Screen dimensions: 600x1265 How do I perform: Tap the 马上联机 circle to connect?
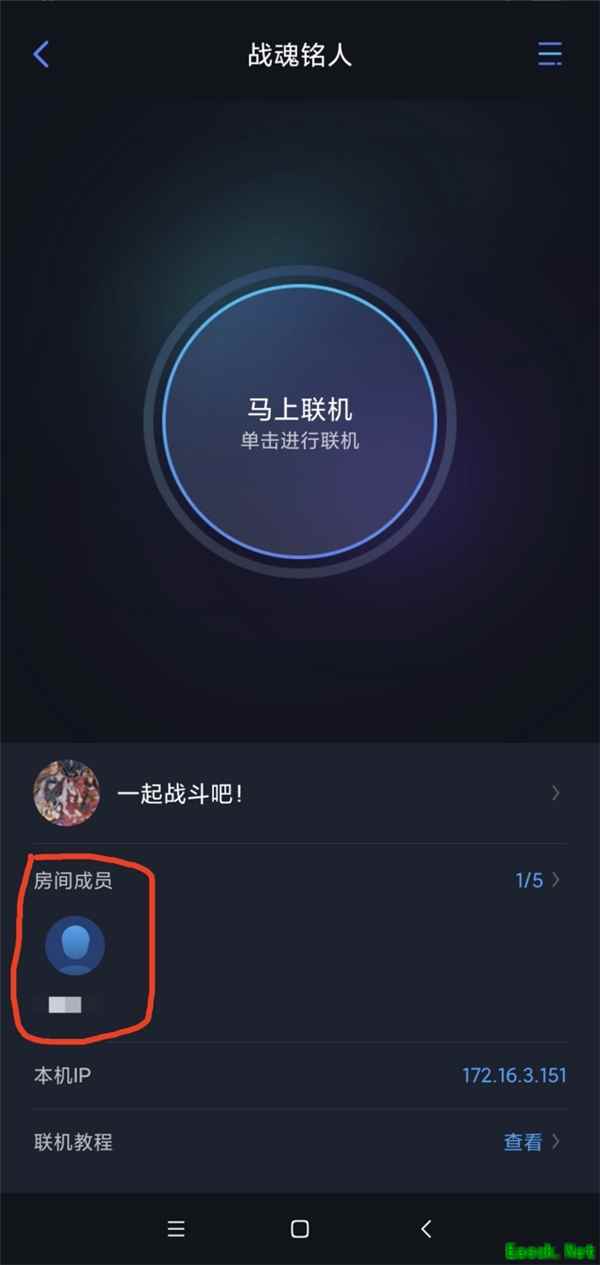[300, 421]
